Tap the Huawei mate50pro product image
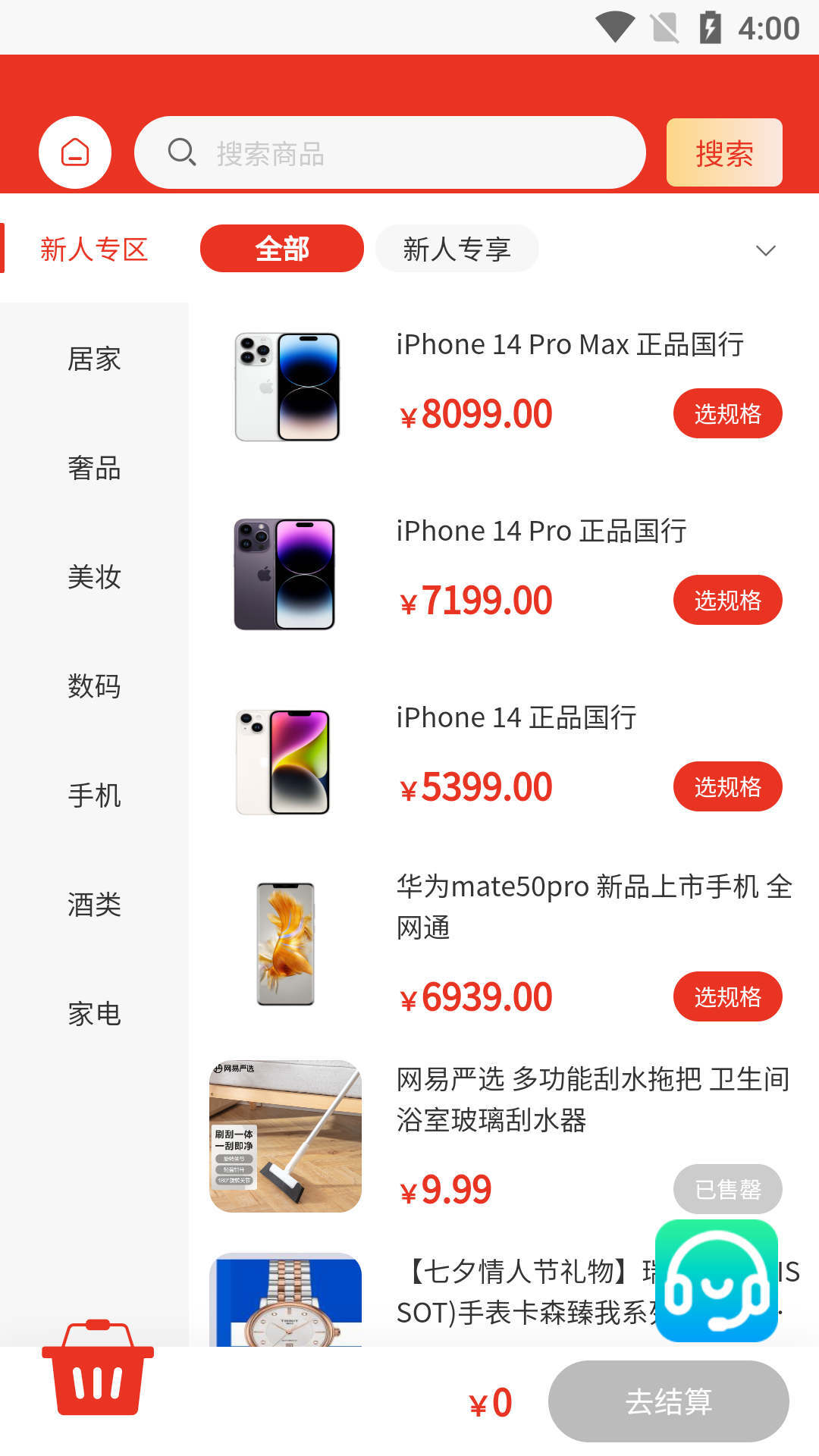Screen dimensions: 819x1456 [284, 943]
